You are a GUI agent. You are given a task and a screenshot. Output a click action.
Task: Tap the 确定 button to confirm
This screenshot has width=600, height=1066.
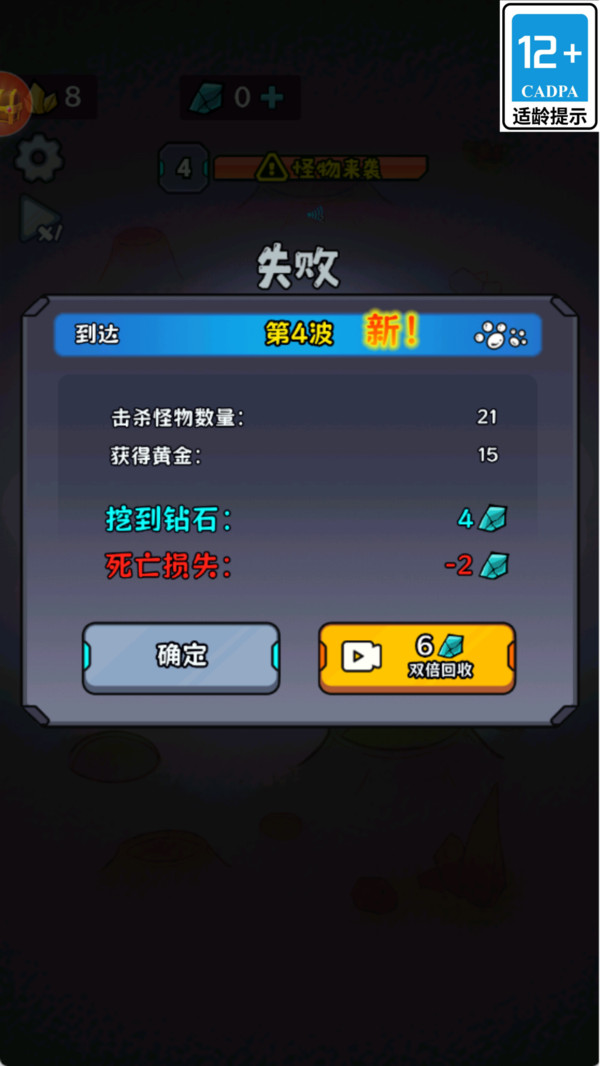pos(181,657)
